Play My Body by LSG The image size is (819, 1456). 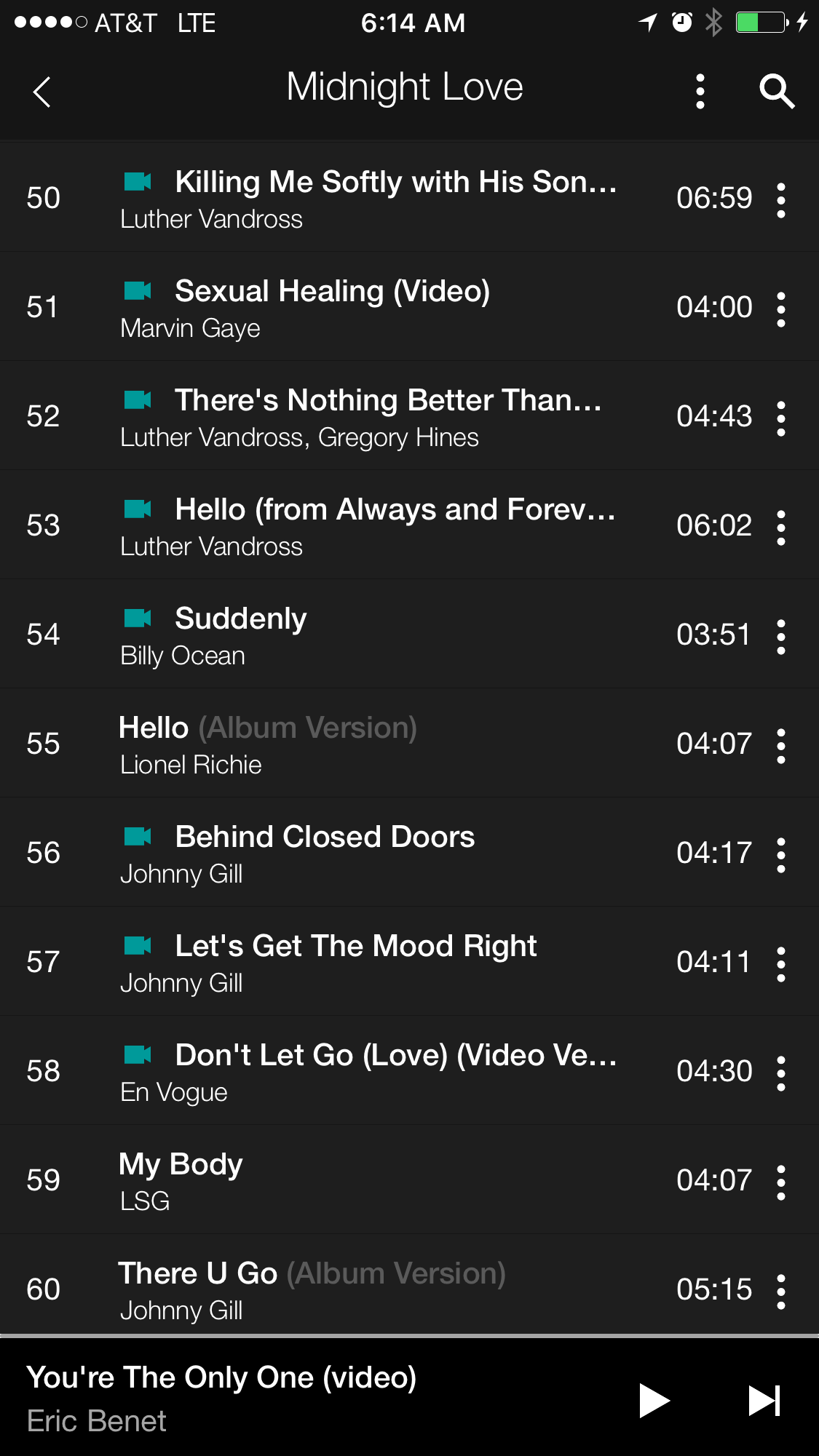coord(181,1180)
